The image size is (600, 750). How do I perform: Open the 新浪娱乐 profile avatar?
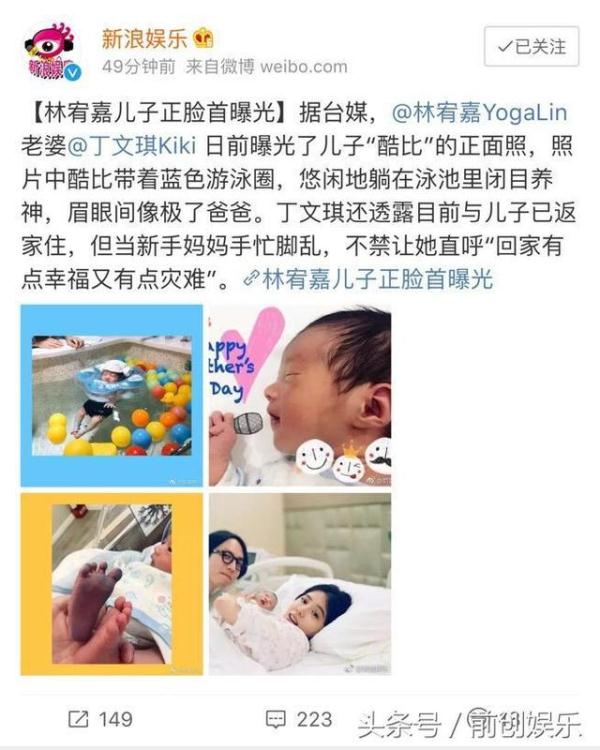[x=52, y=51]
